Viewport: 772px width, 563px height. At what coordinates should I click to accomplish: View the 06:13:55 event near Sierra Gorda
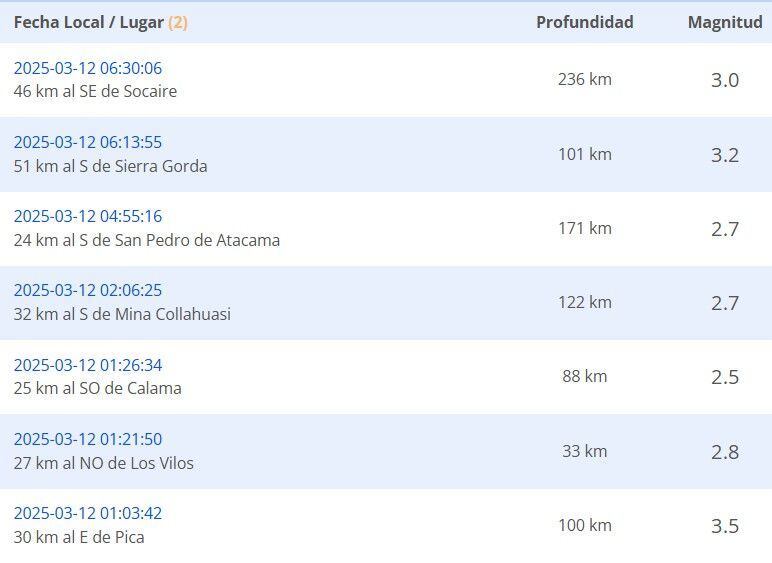coord(88,142)
